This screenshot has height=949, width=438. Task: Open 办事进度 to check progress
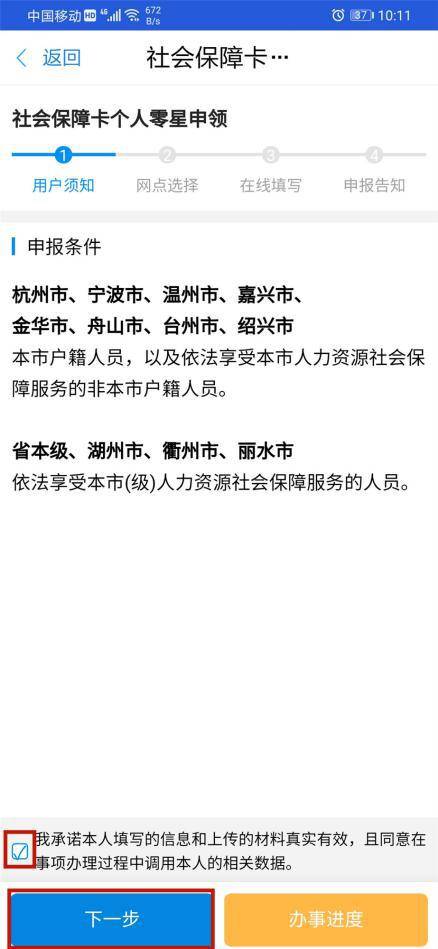pos(325,919)
